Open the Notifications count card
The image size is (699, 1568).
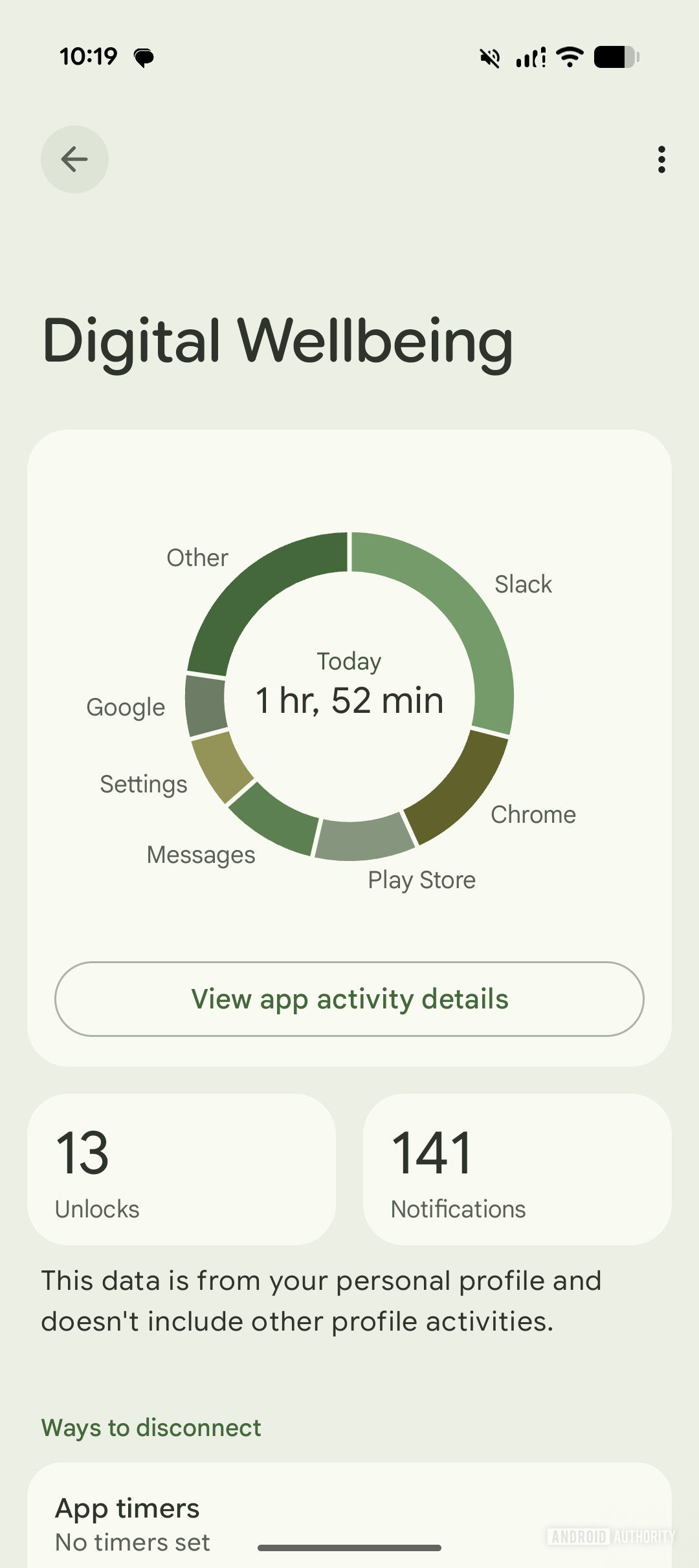pos(517,1170)
